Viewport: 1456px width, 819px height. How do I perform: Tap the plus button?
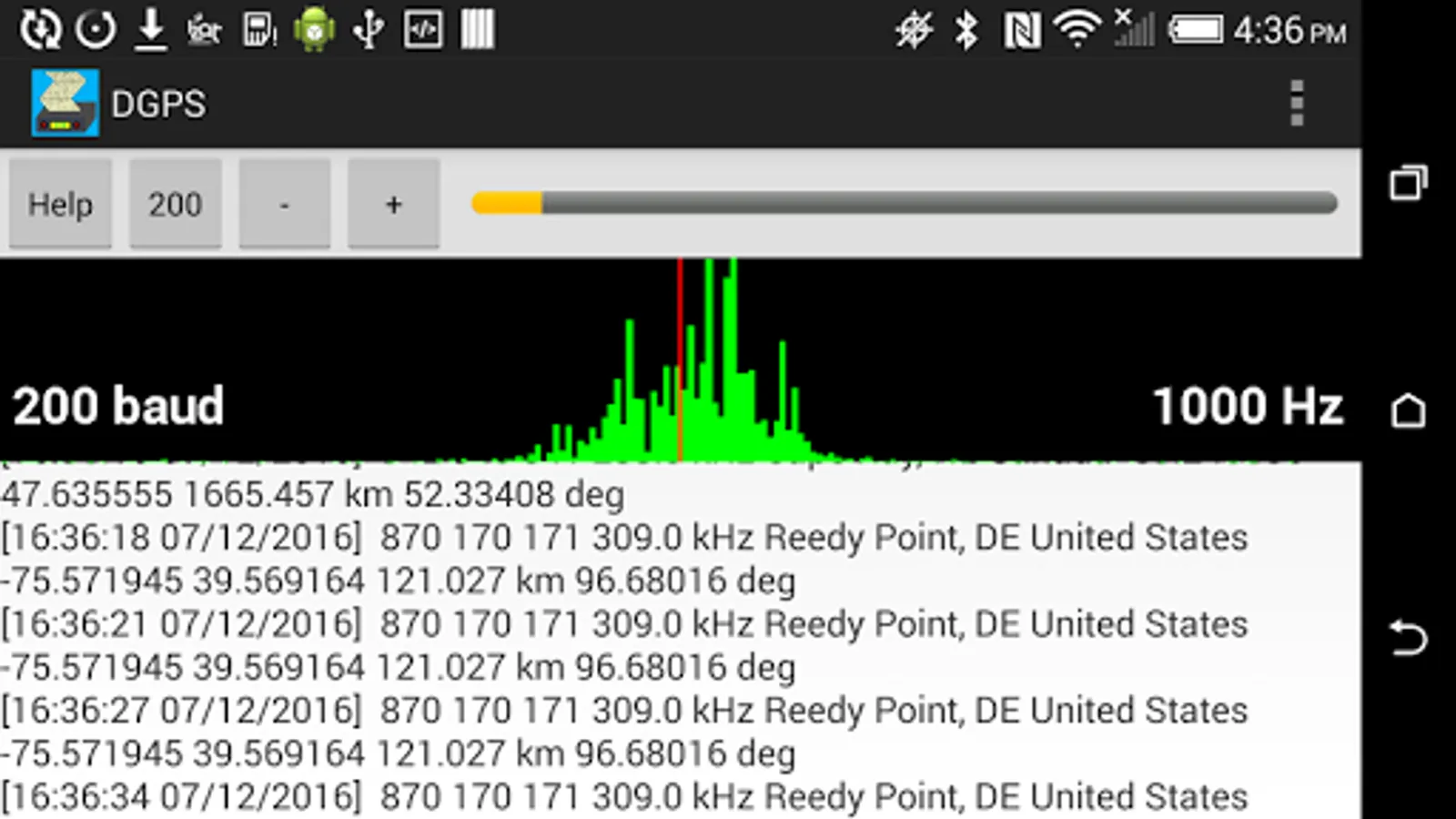(x=393, y=204)
